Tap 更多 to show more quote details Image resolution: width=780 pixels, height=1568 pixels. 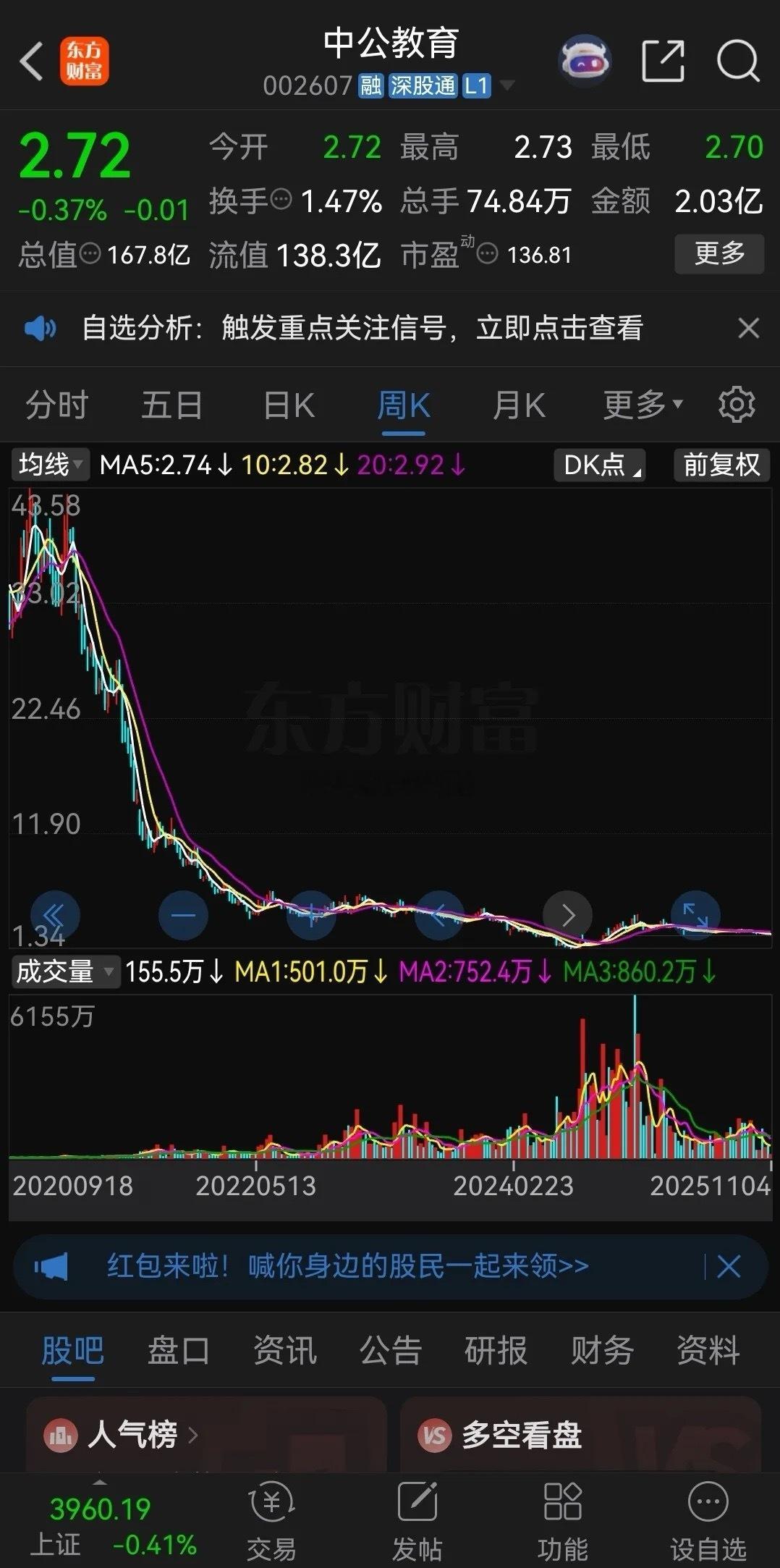719,253
